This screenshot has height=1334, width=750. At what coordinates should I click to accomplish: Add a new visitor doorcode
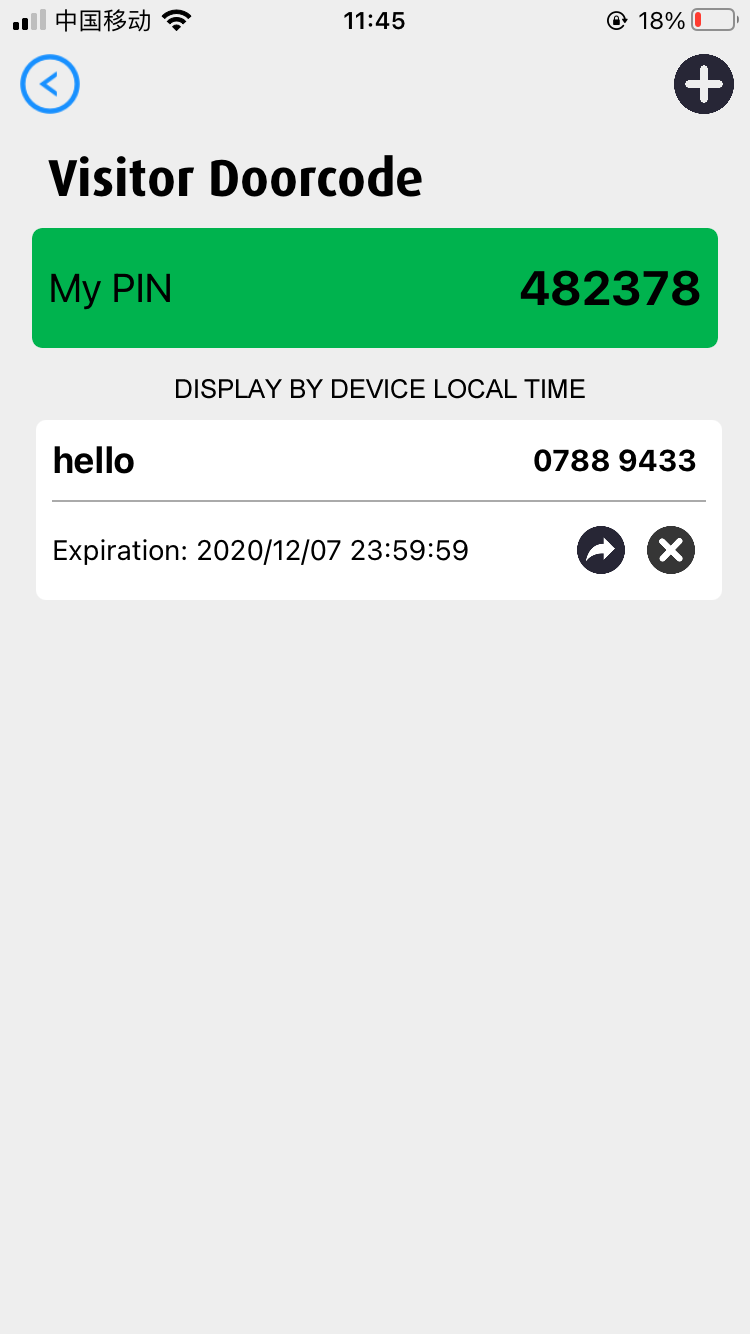tap(704, 84)
